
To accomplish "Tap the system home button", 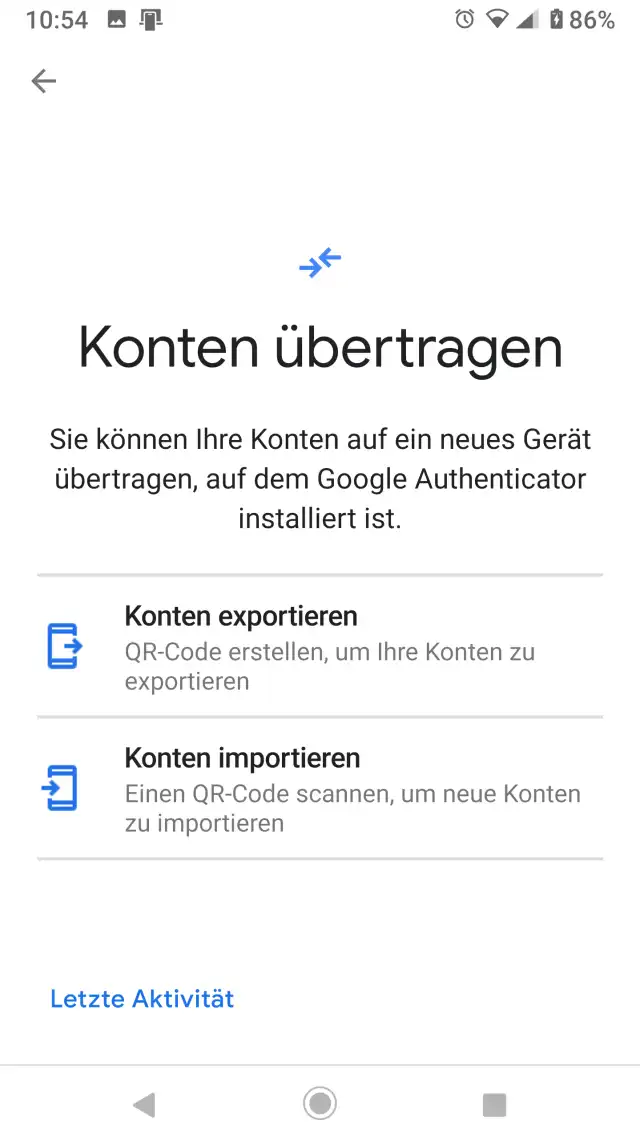I will tap(320, 1104).
